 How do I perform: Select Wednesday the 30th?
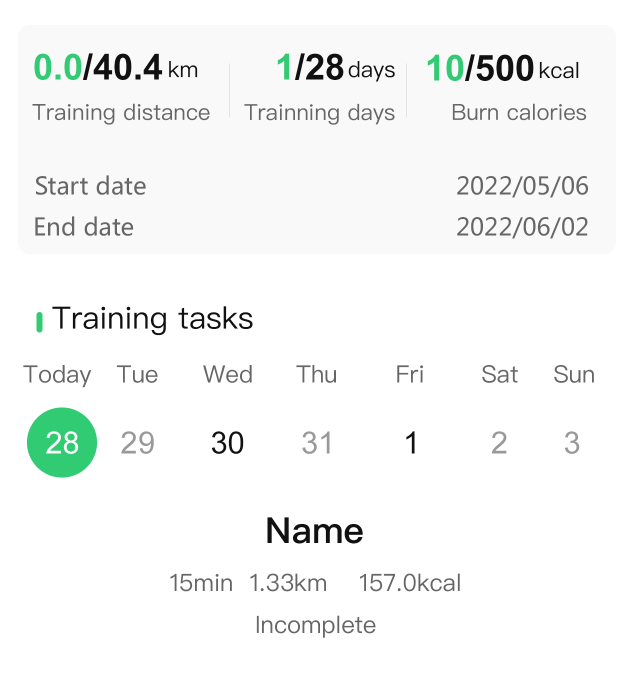click(228, 442)
